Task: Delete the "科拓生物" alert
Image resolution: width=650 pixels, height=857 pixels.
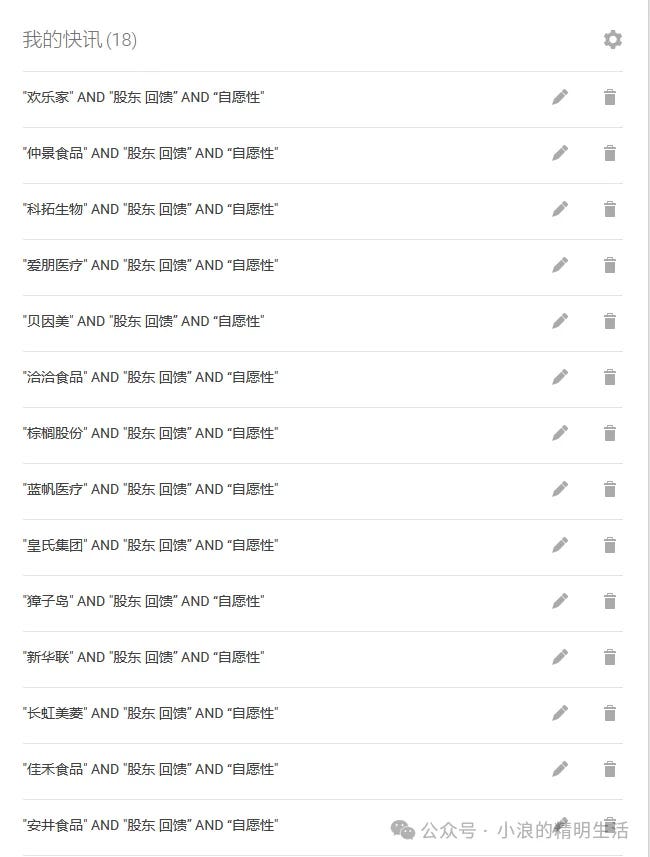Action: pos(610,209)
